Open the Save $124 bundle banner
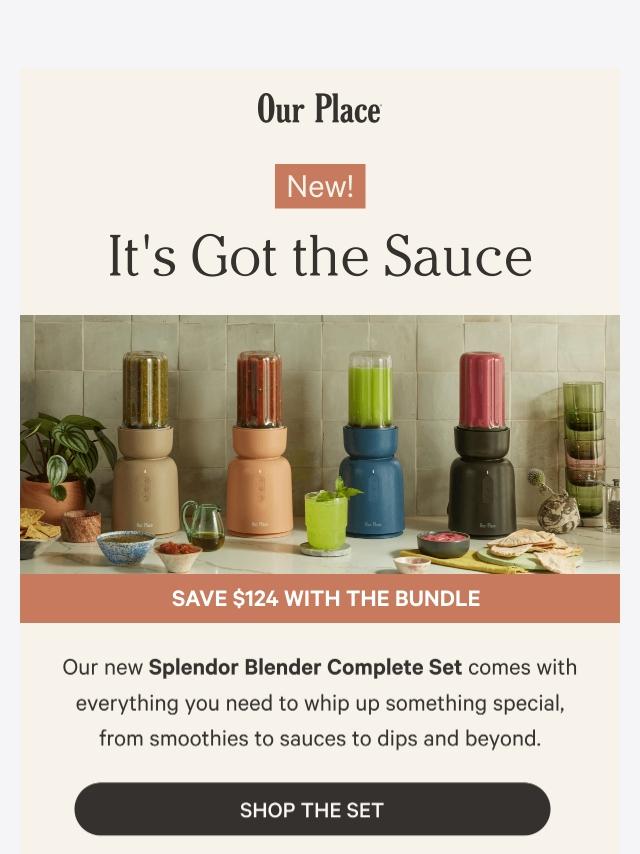640x854 pixels. pos(320,599)
